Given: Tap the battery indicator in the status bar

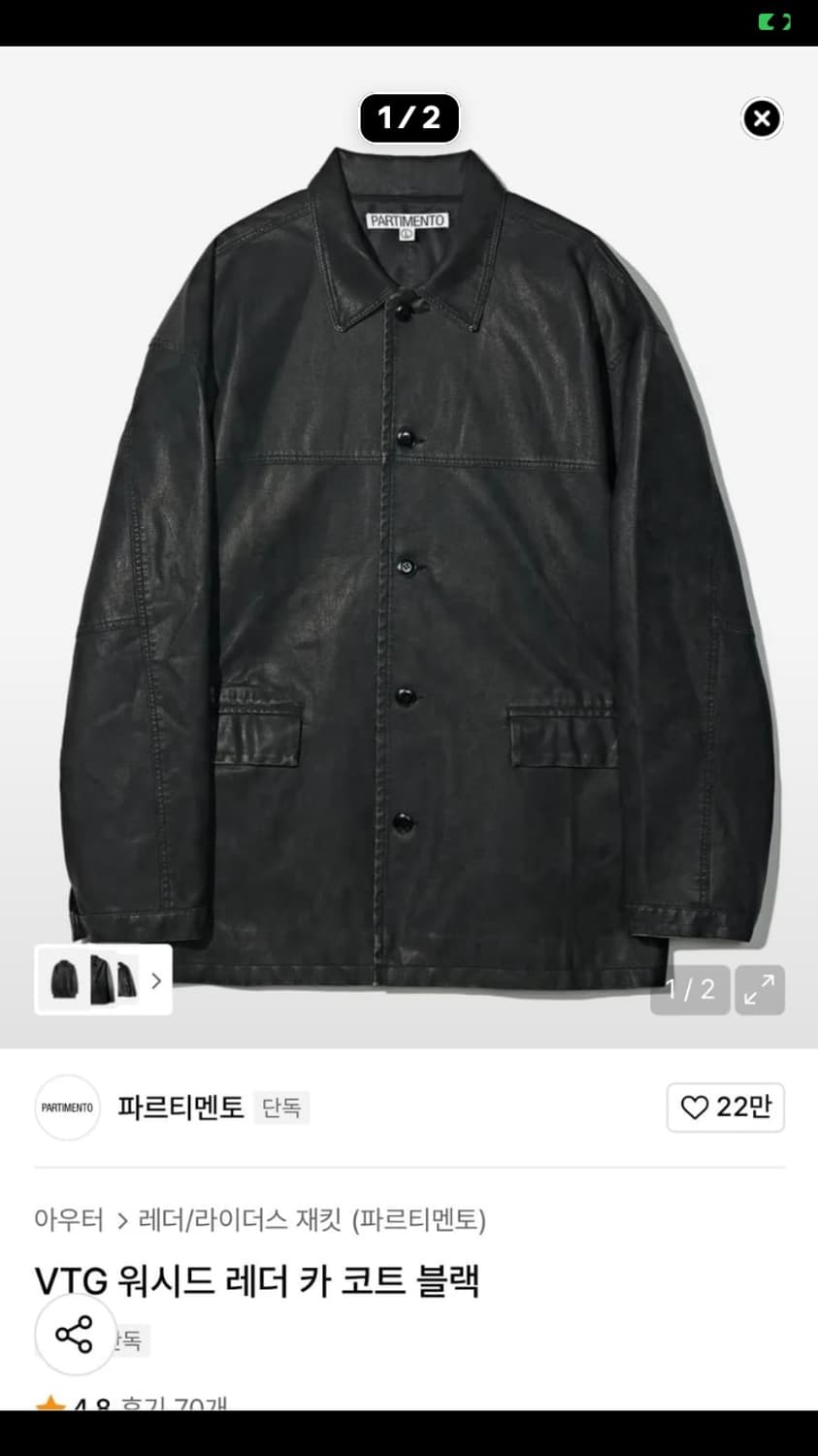Looking at the screenshot, I should [774, 20].
